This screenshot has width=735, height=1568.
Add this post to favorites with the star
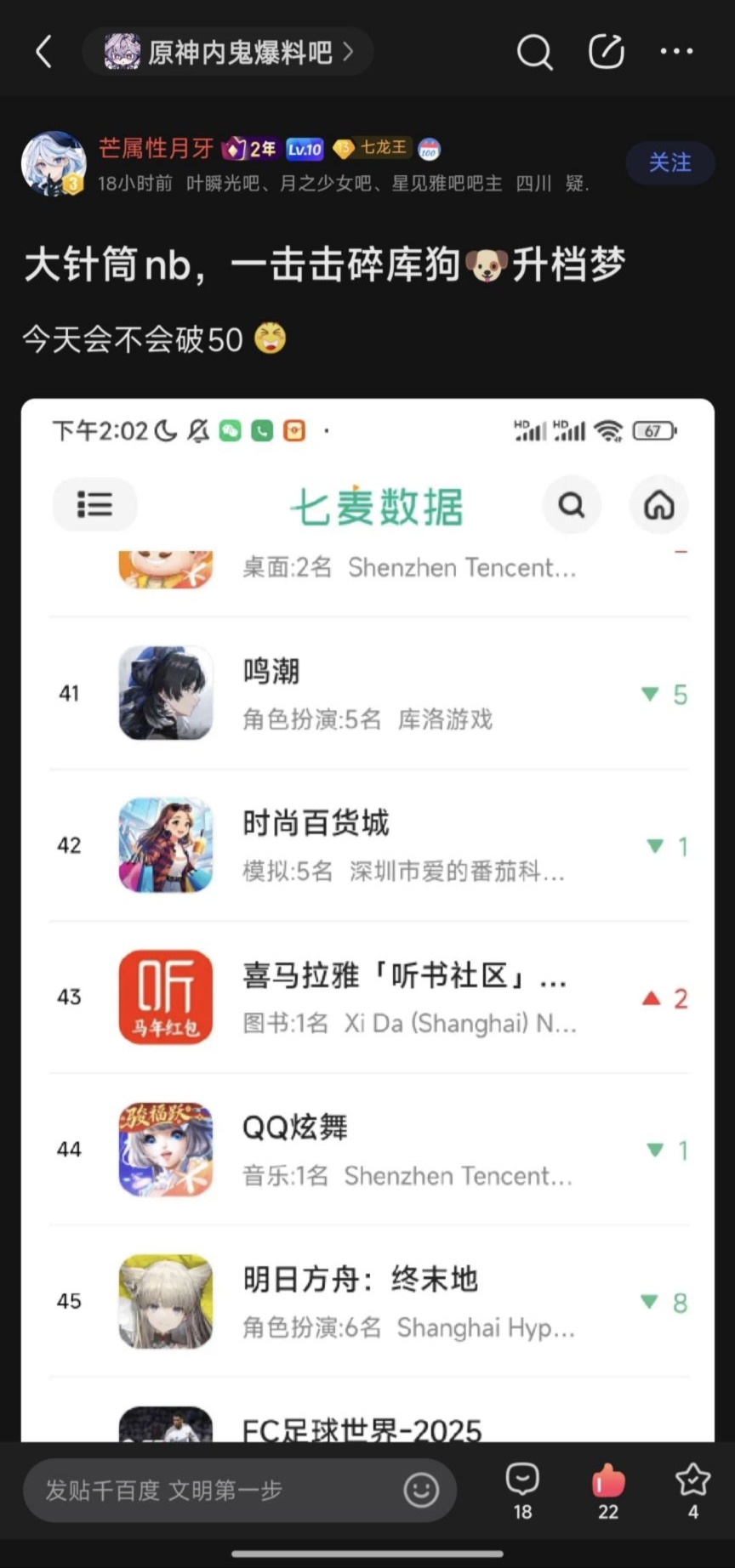(692, 1490)
